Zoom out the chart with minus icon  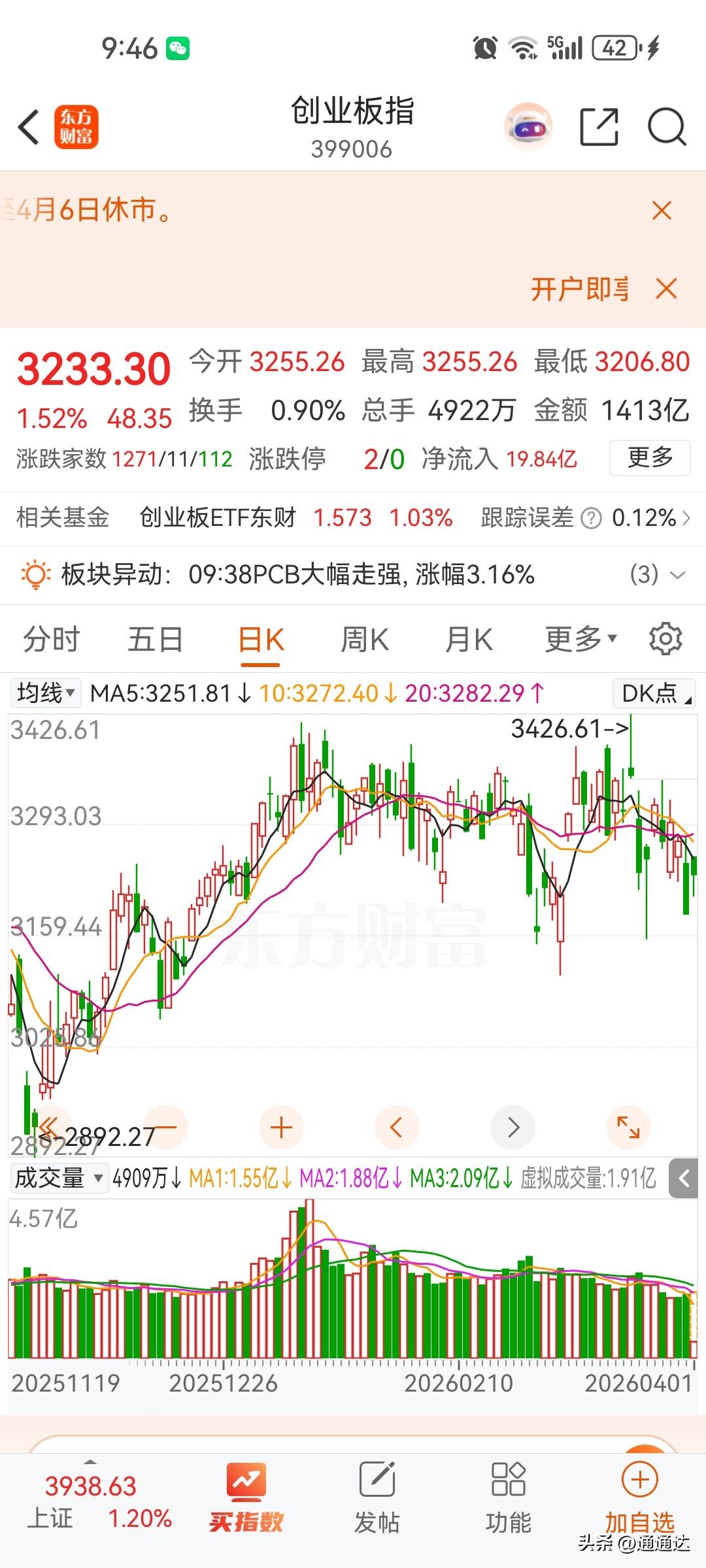coord(165,1126)
